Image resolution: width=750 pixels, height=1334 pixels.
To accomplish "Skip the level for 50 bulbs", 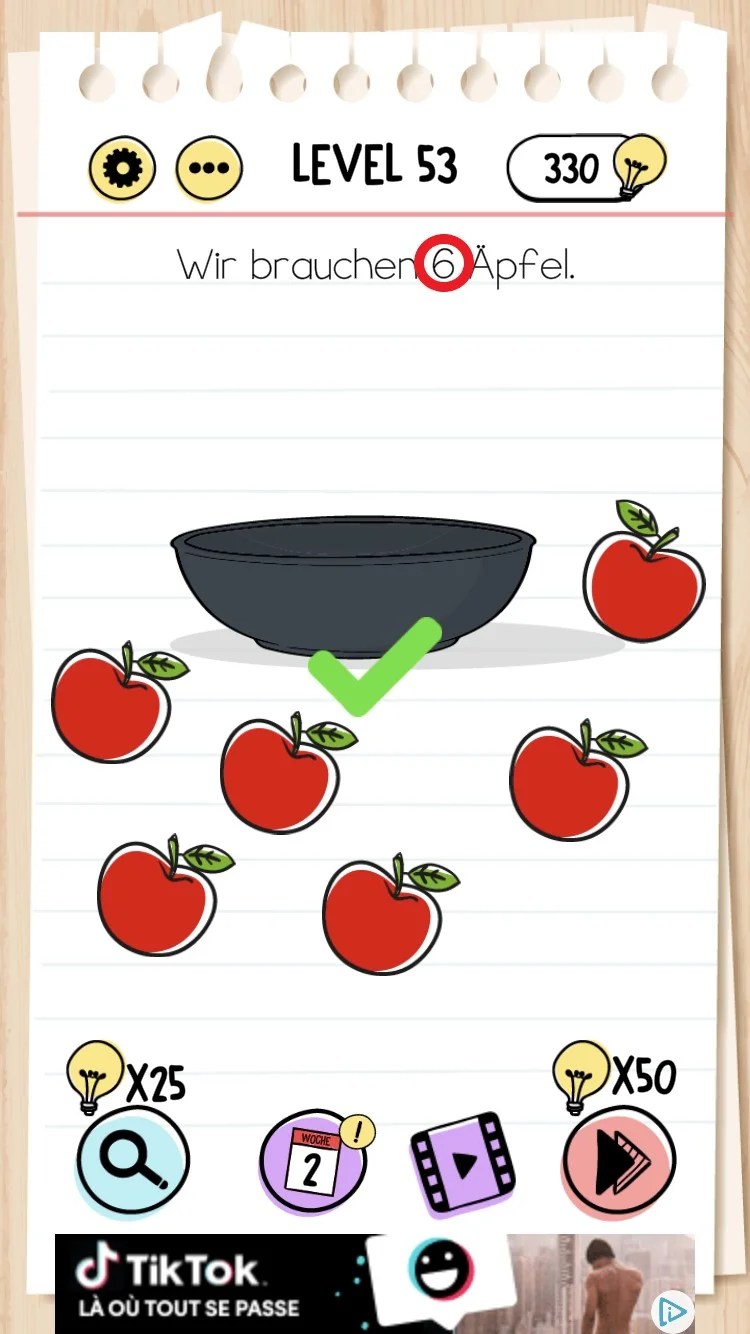I will 619,1162.
